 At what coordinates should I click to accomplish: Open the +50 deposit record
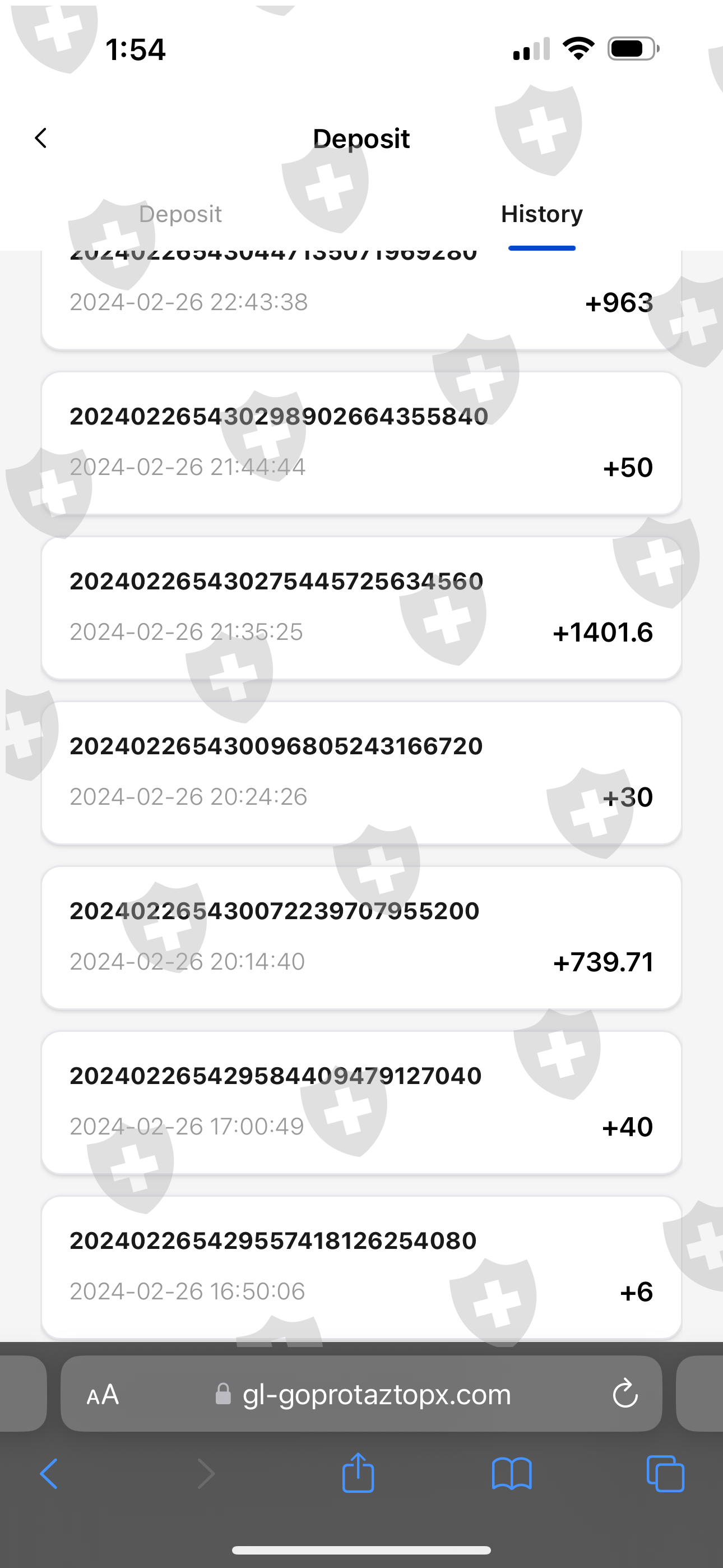361,443
